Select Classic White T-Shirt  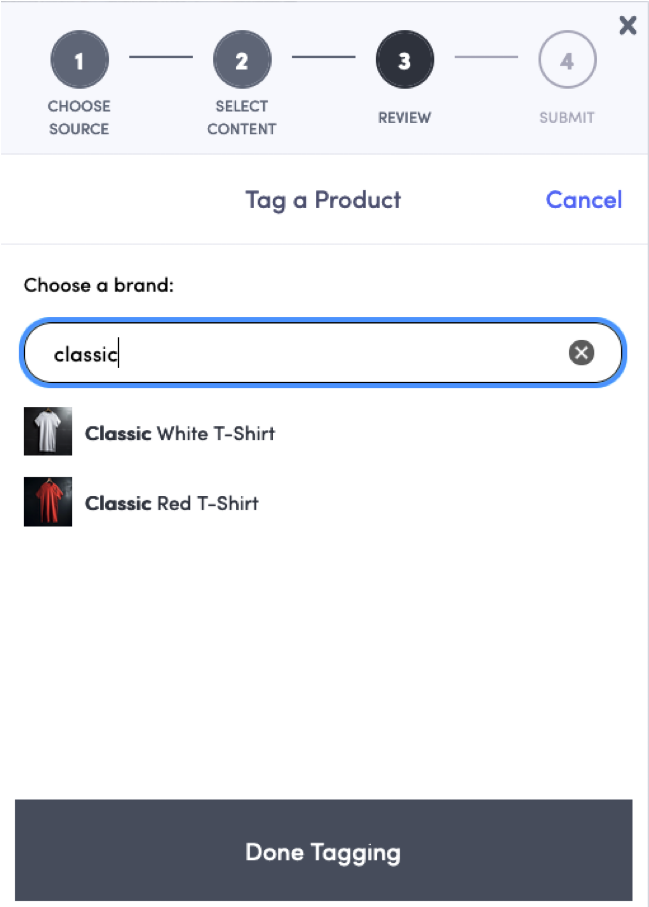point(180,433)
